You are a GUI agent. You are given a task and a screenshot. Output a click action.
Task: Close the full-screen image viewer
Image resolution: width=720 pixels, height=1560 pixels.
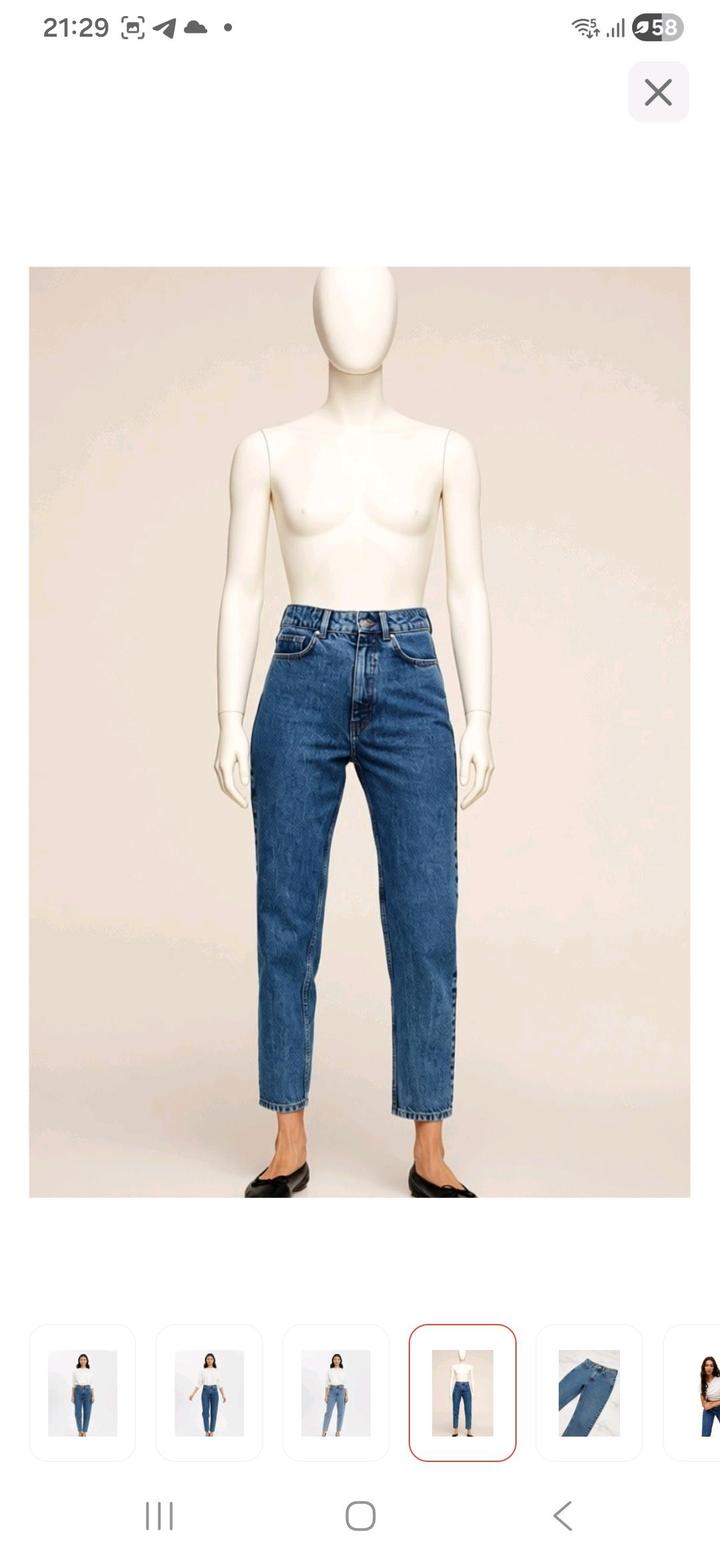(658, 92)
